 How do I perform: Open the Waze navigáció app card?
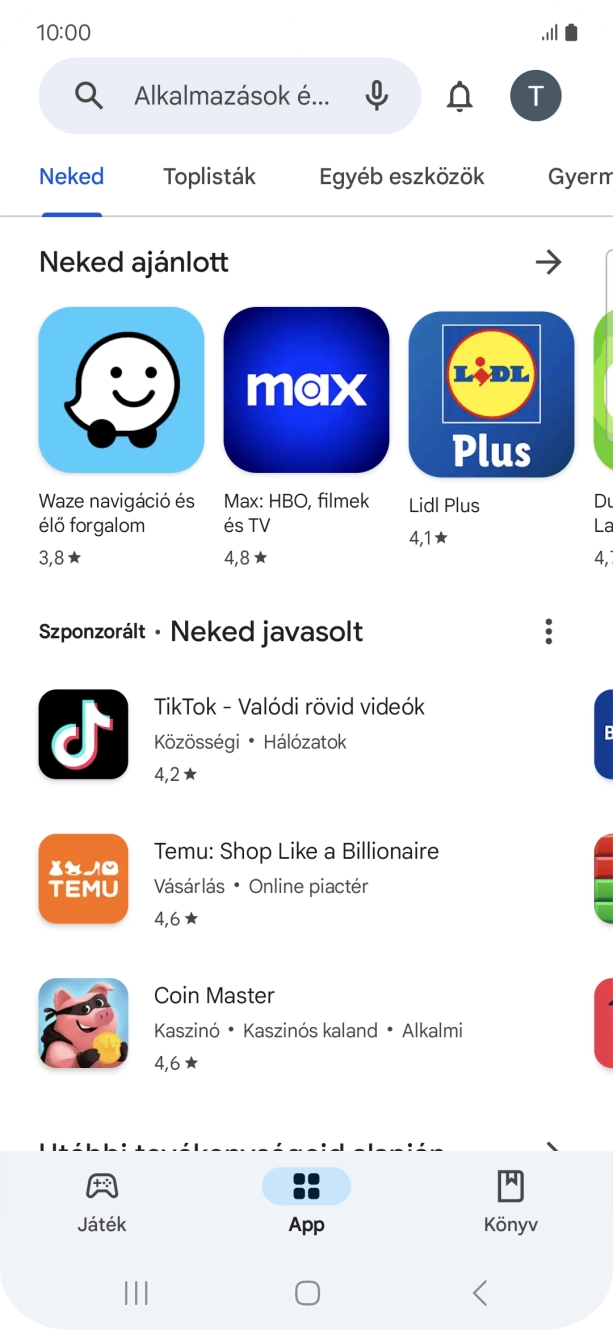point(121,437)
